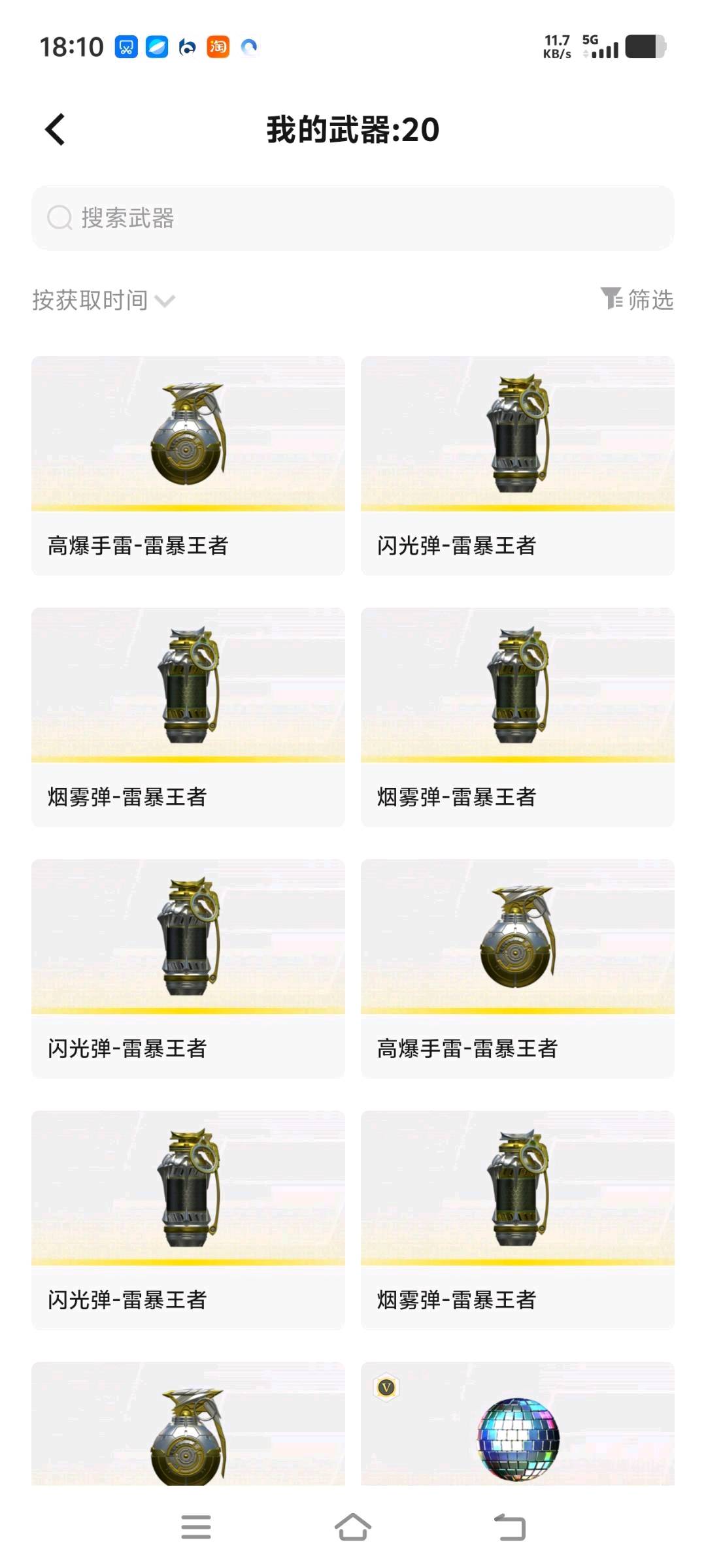This screenshot has width=706, height=1568.
Task: Tap the 搜索武器 search field
Action: tap(353, 218)
